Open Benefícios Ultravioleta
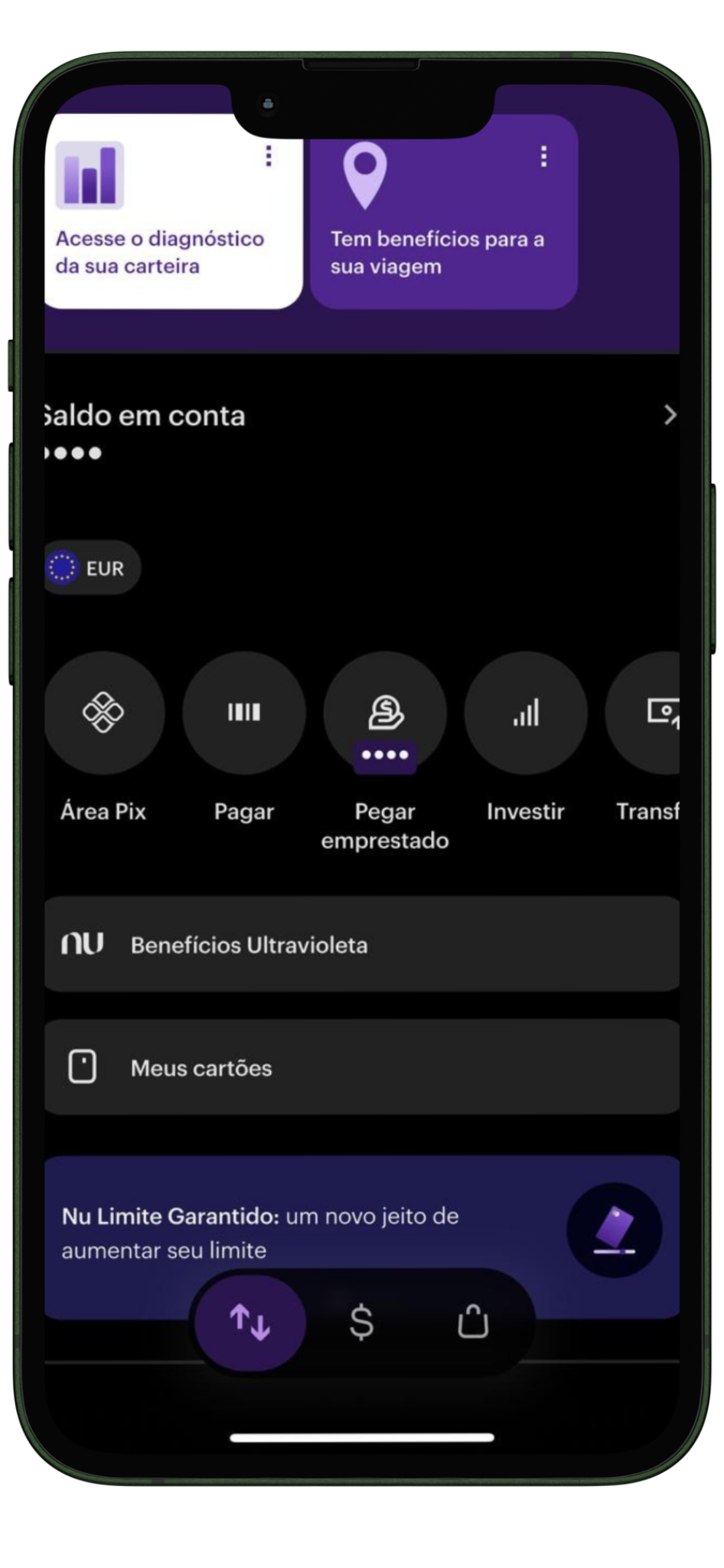This screenshot has height=1568, width=724. click(x=362, y=945)
